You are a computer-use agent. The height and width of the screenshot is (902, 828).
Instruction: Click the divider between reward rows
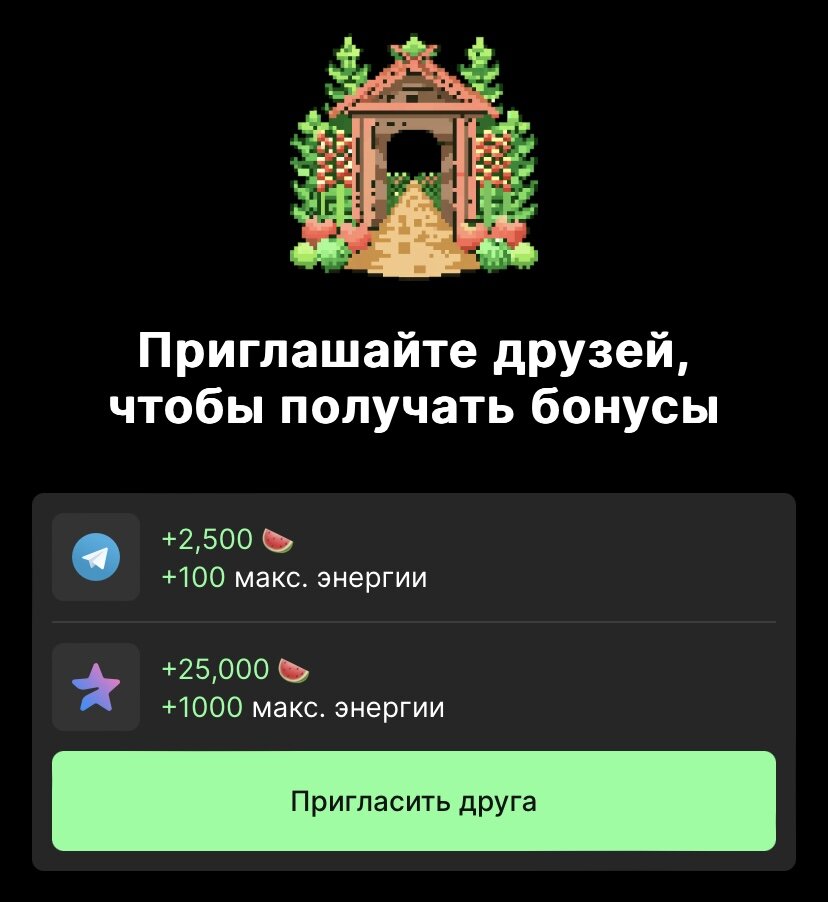click(x=414, y=622)
